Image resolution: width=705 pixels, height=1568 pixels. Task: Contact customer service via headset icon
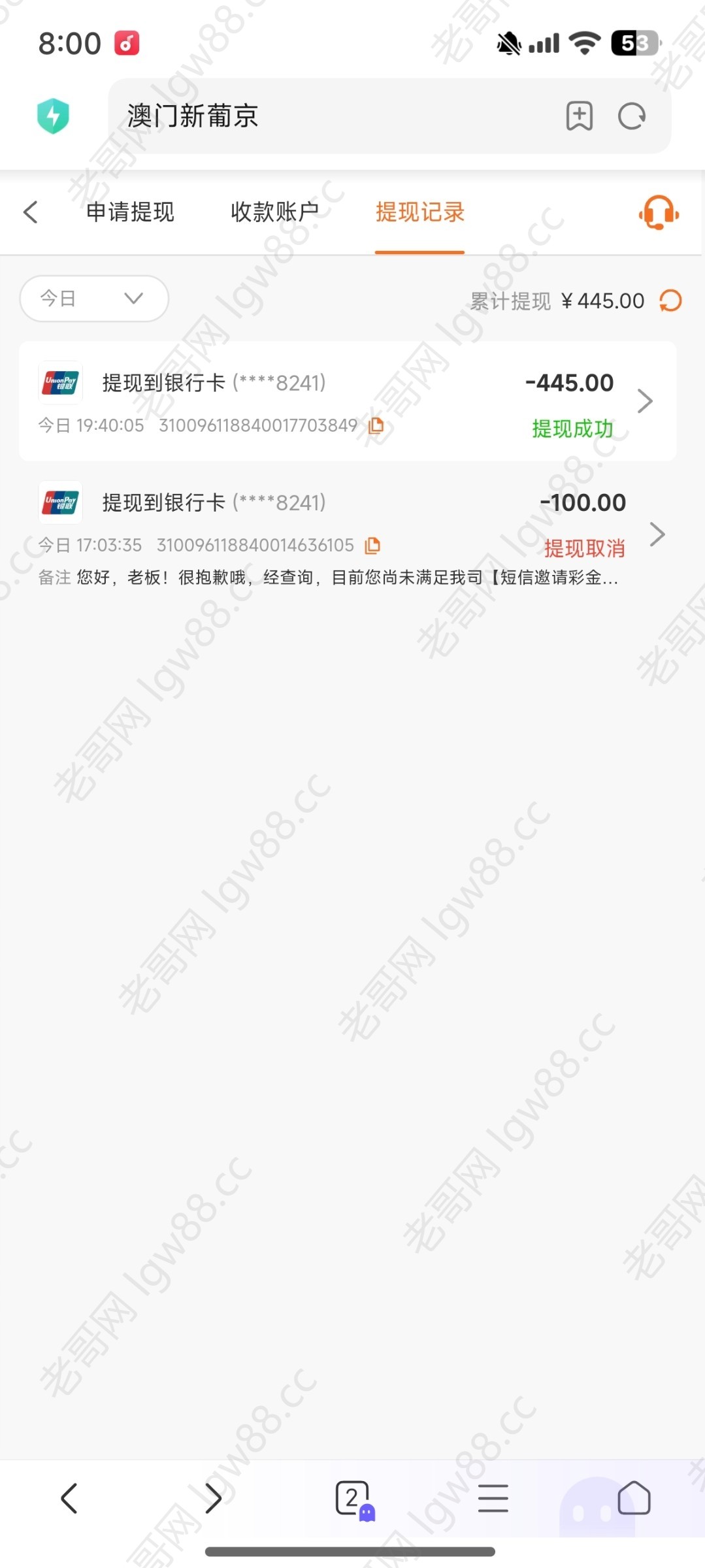(658, 212)
